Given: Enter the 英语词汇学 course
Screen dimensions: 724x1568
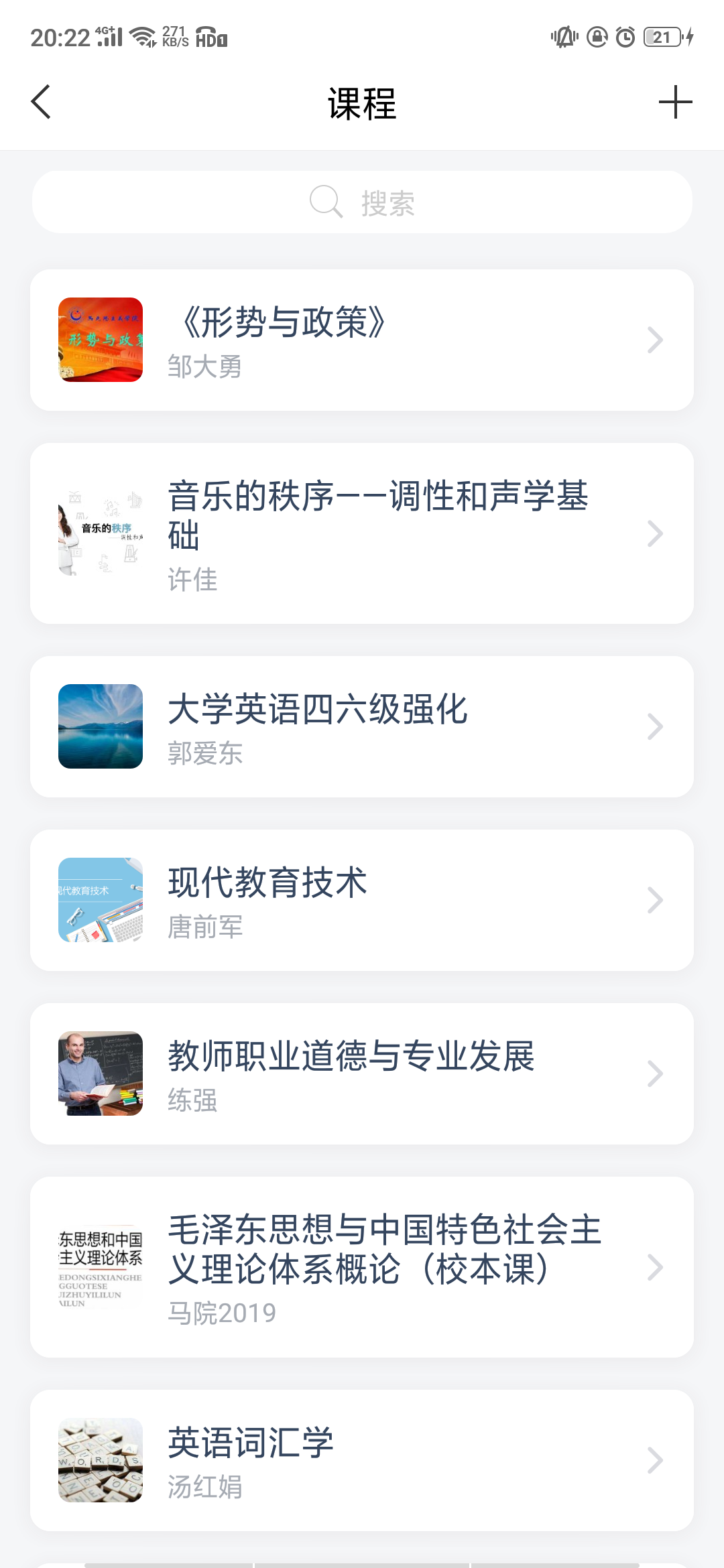Looking at the screenshot, I should [x=362, y=1460].
